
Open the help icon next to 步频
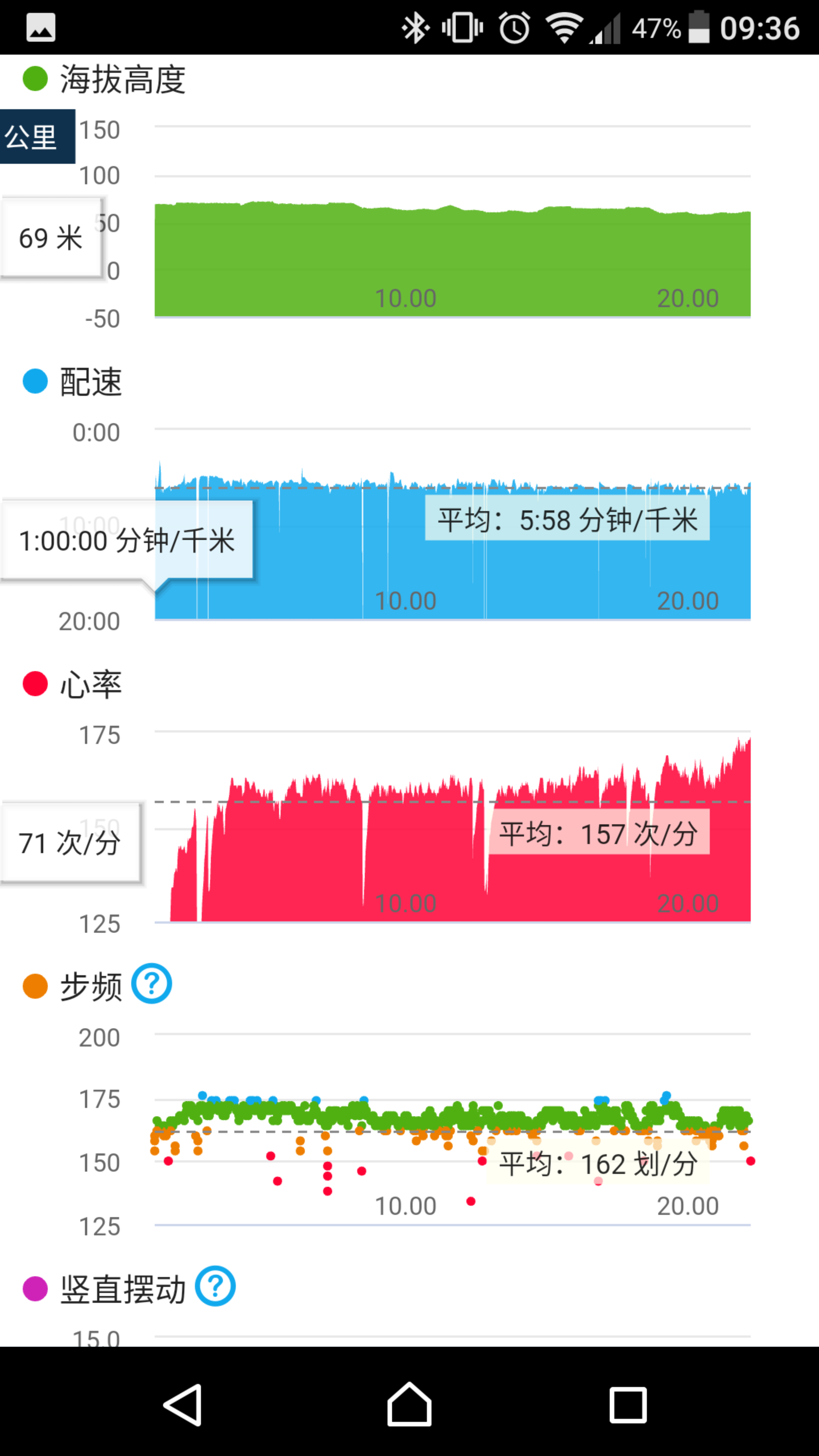152,984
